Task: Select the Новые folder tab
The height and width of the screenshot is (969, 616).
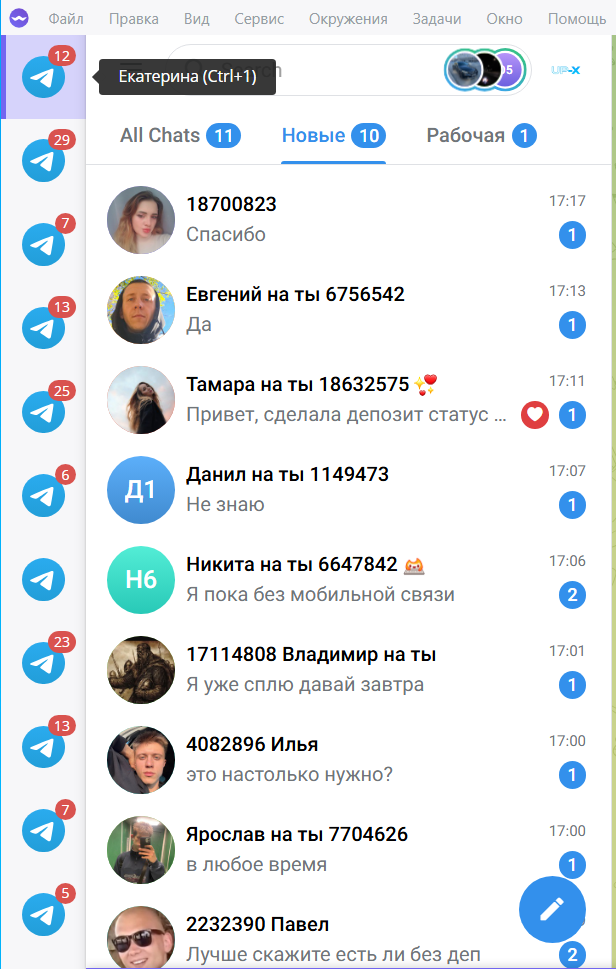Action: tap(333, 135)
